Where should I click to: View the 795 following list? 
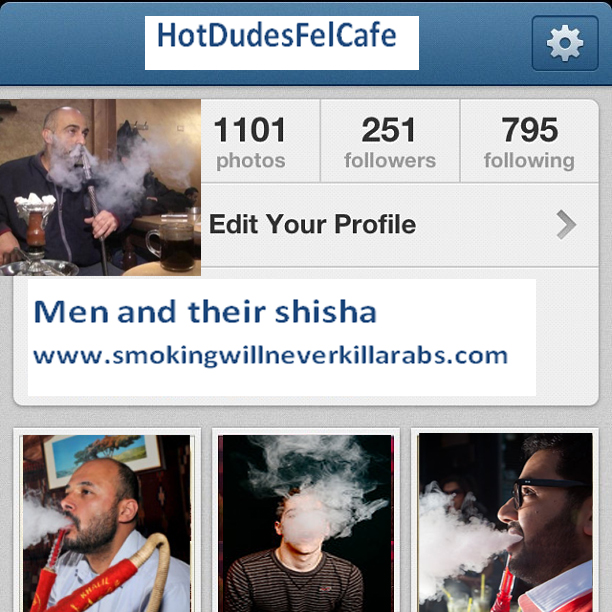tap(529, 142)
